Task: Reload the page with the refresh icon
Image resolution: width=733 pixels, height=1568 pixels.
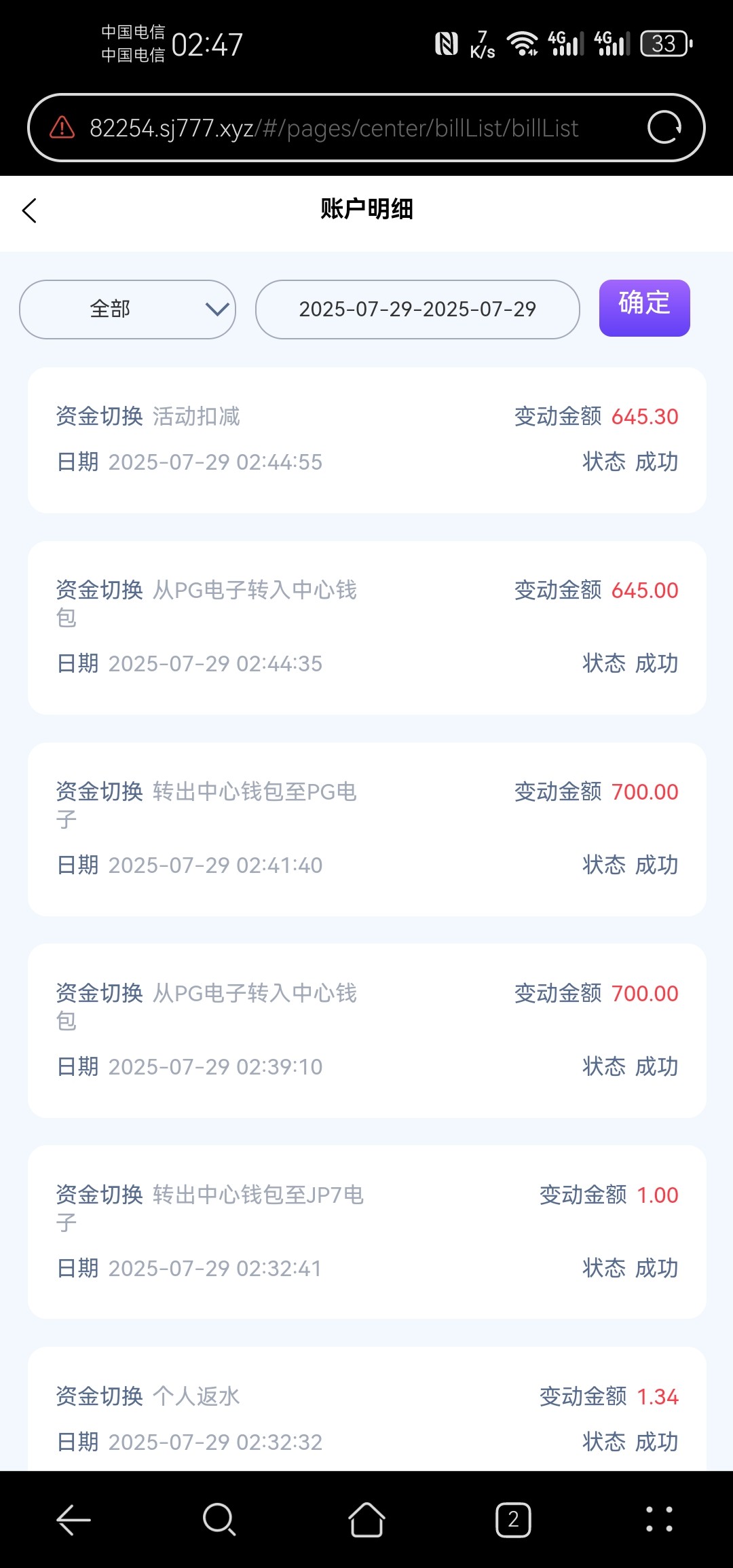Action: click(x=664, y=128)
